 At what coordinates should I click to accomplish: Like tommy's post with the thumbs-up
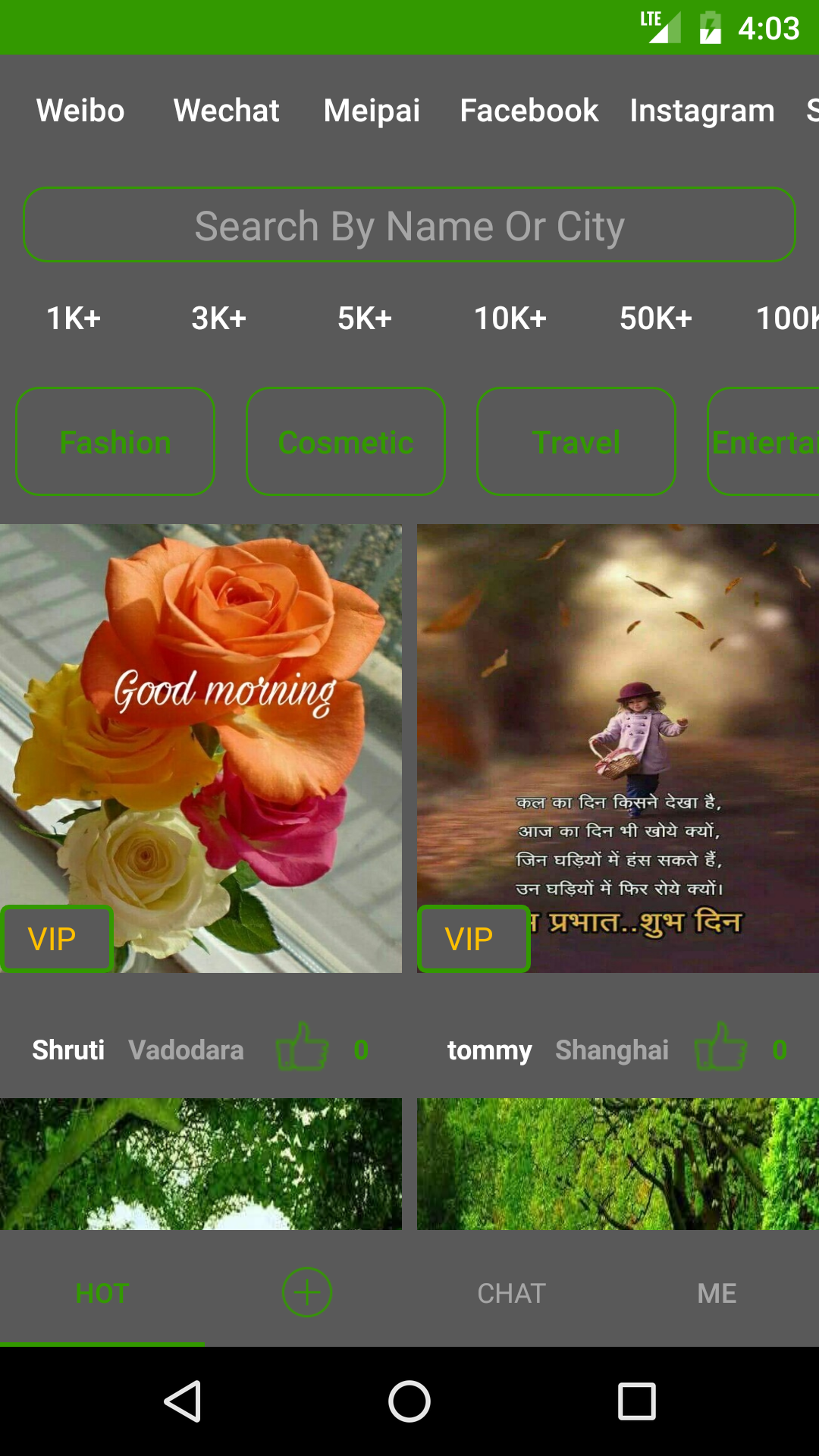721,1048
